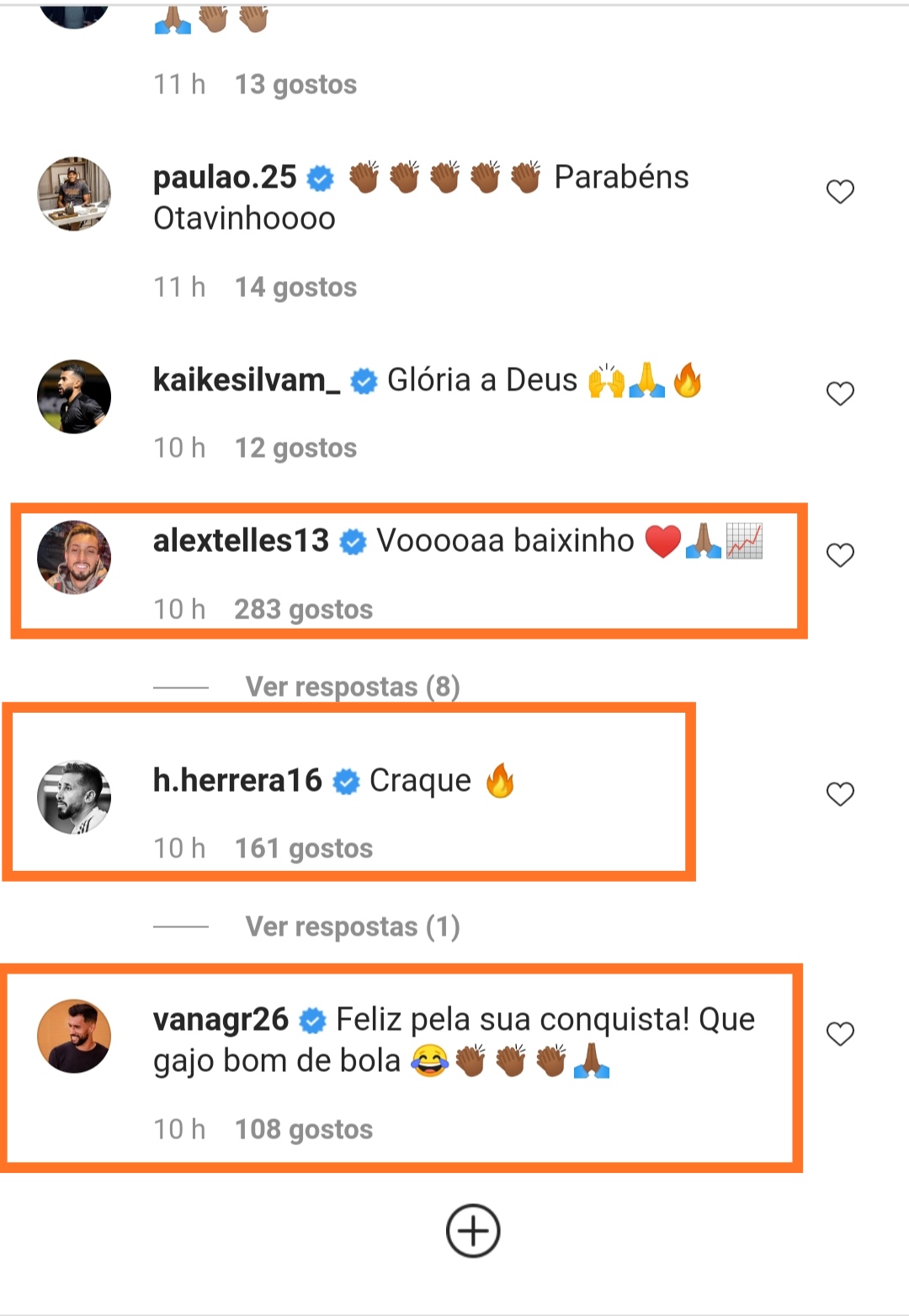The height and width of the screenshot is (1316, 909).
Task: Expand Ver respostas (8) under alextelles13
Action: [x=352, y=687]
